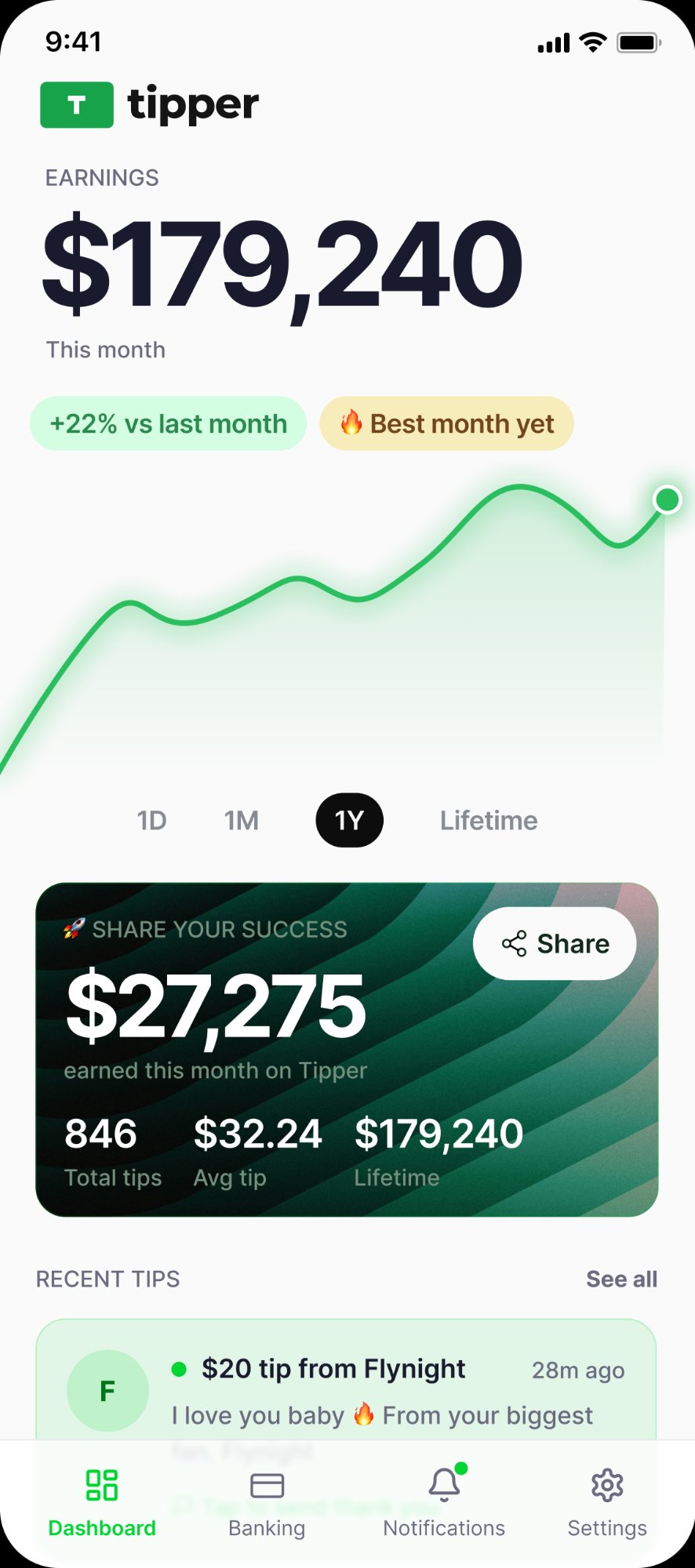
Task: Select the Banking card icon
Action: tap(266, 1484)
